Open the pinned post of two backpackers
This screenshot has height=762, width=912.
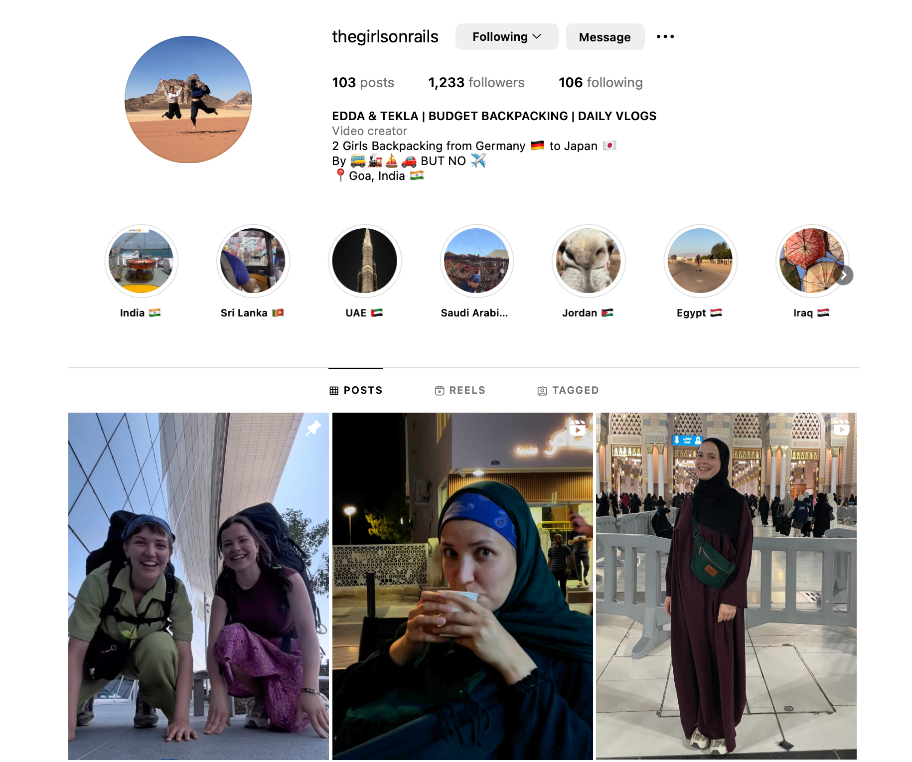click(x=198, y=586)
